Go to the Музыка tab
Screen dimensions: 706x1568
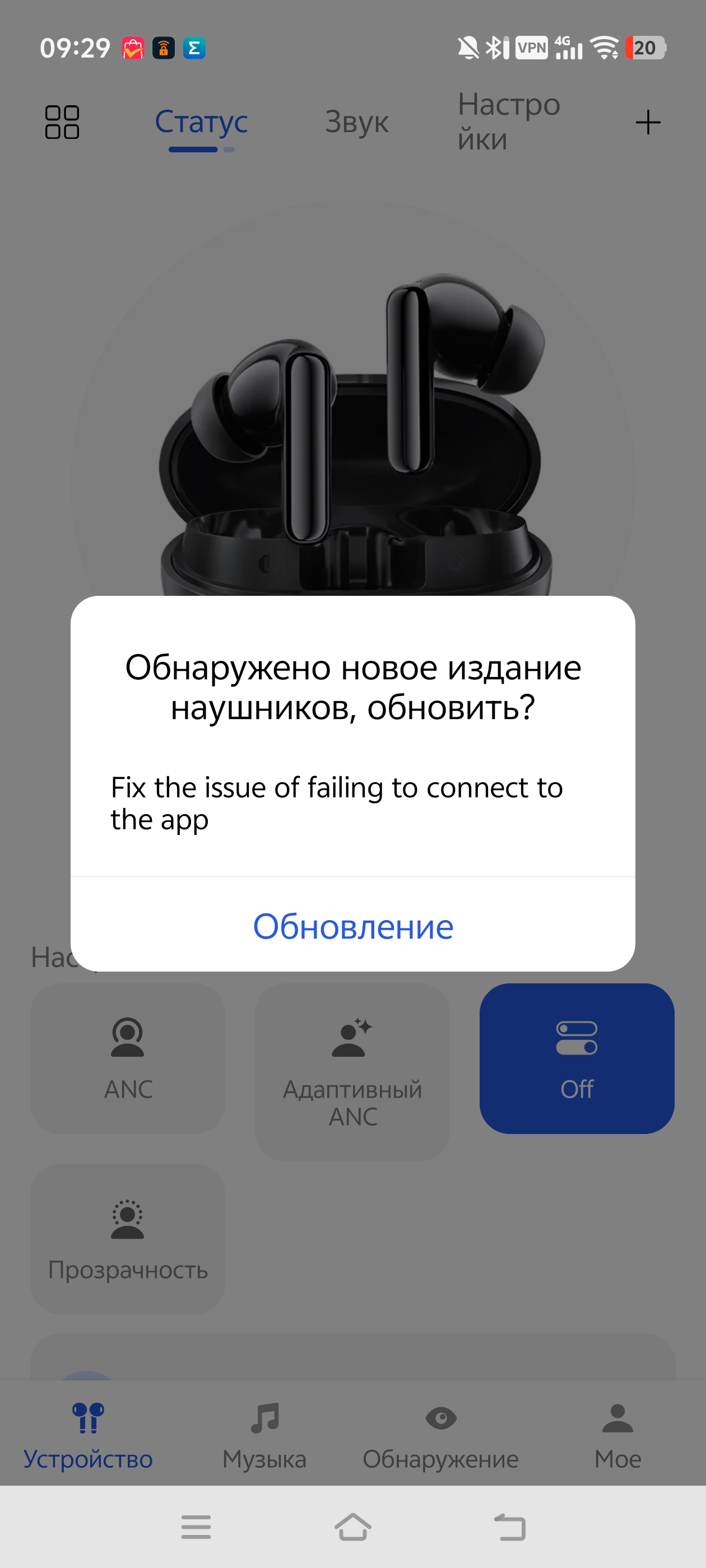tap(264, 1435)
